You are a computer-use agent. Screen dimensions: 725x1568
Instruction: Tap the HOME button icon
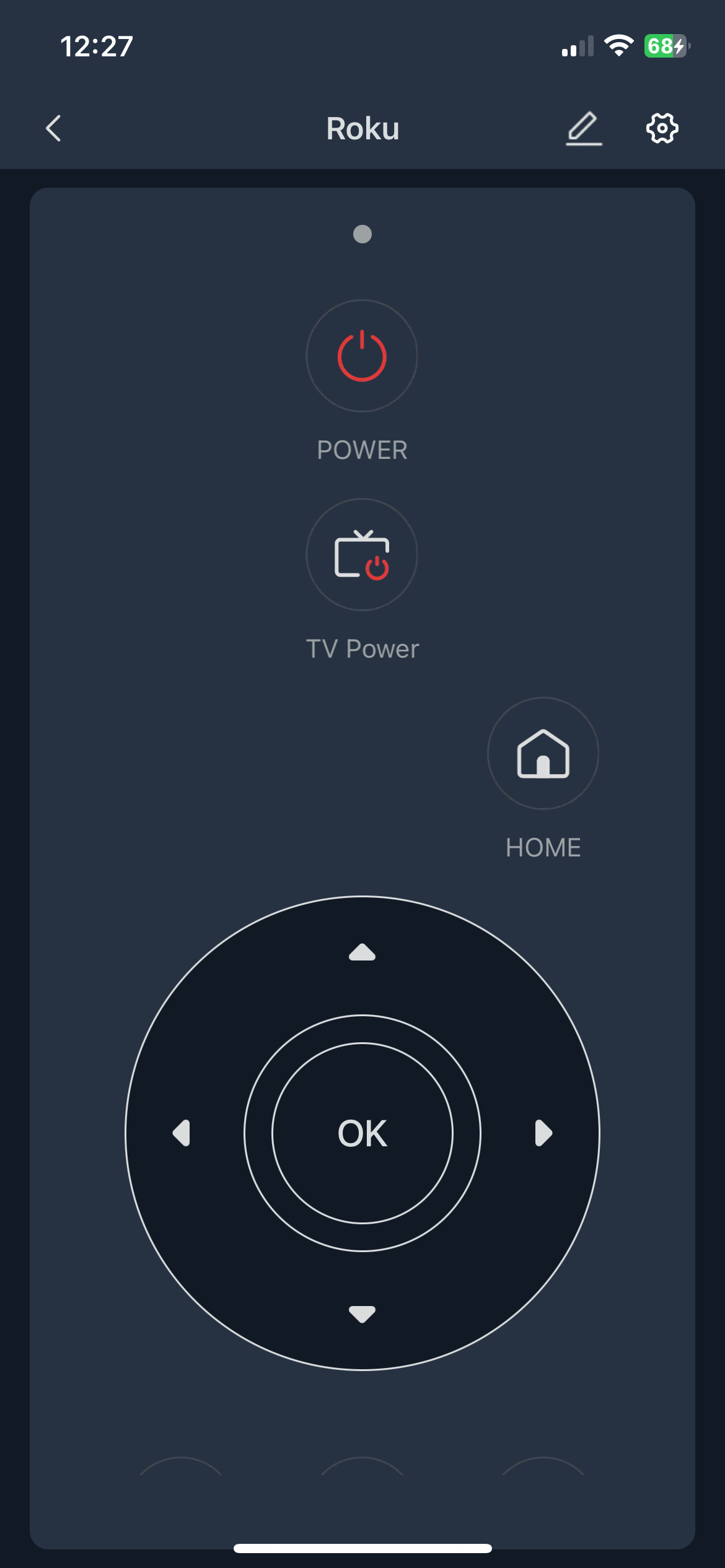[542, 754]
